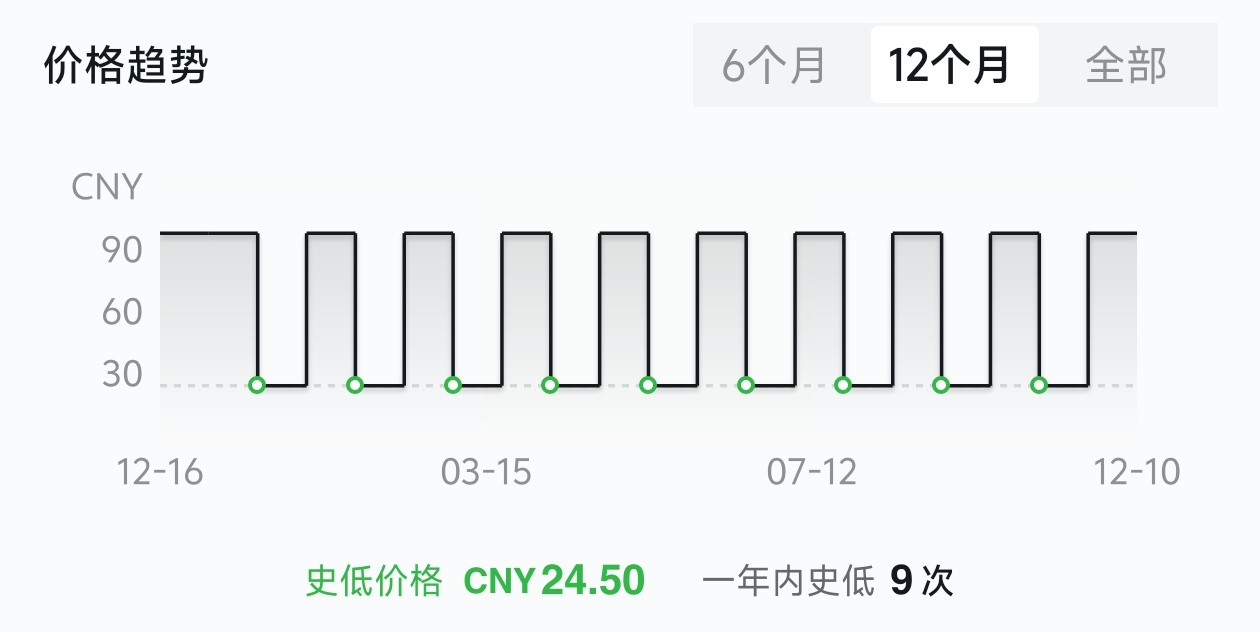Viewport: 1260px width, 632px height.
Task: Show 全部 price history
Action: (x=1126, y=66)
